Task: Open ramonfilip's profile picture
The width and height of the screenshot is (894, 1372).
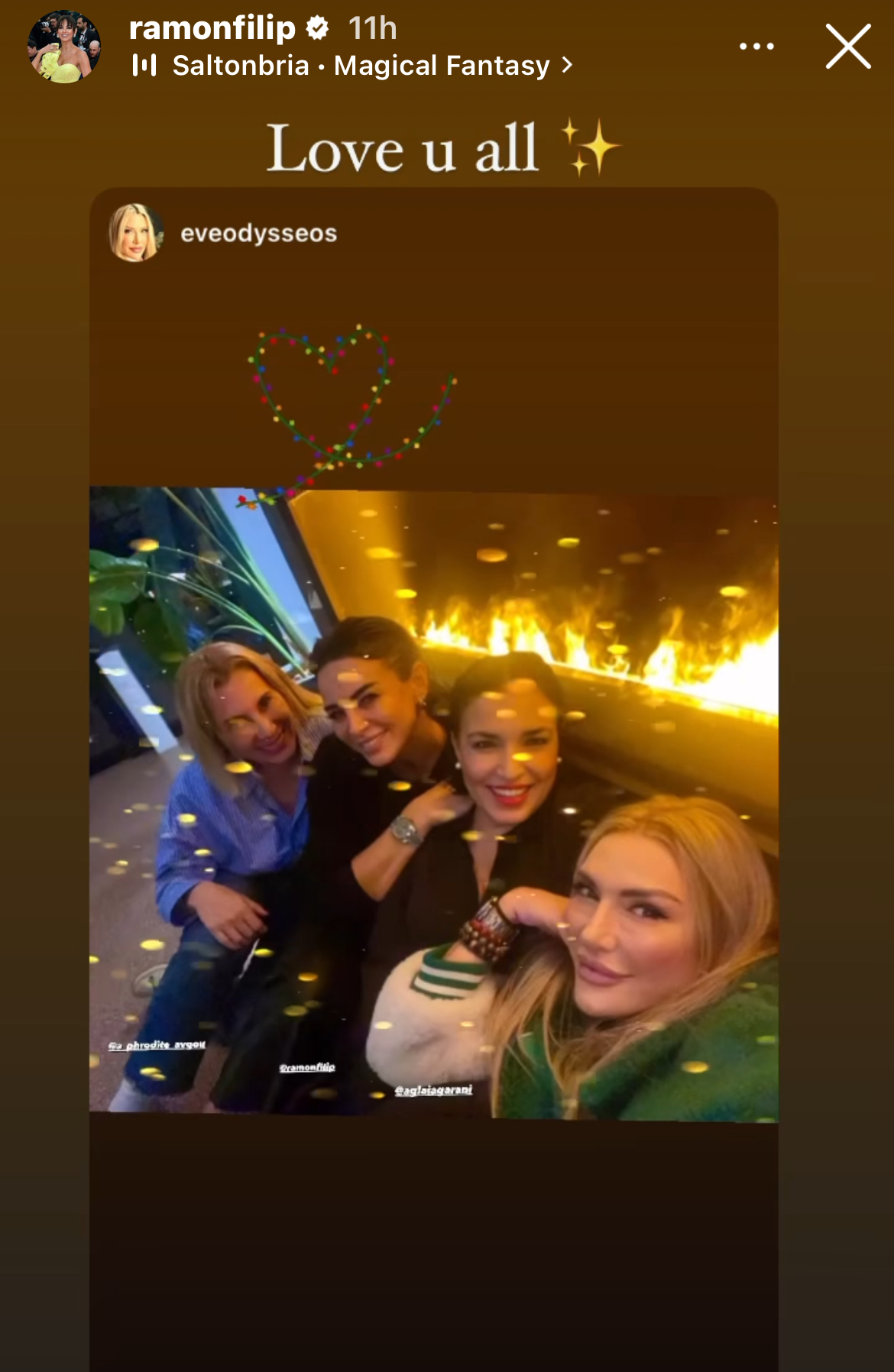Action: [64, 47]
